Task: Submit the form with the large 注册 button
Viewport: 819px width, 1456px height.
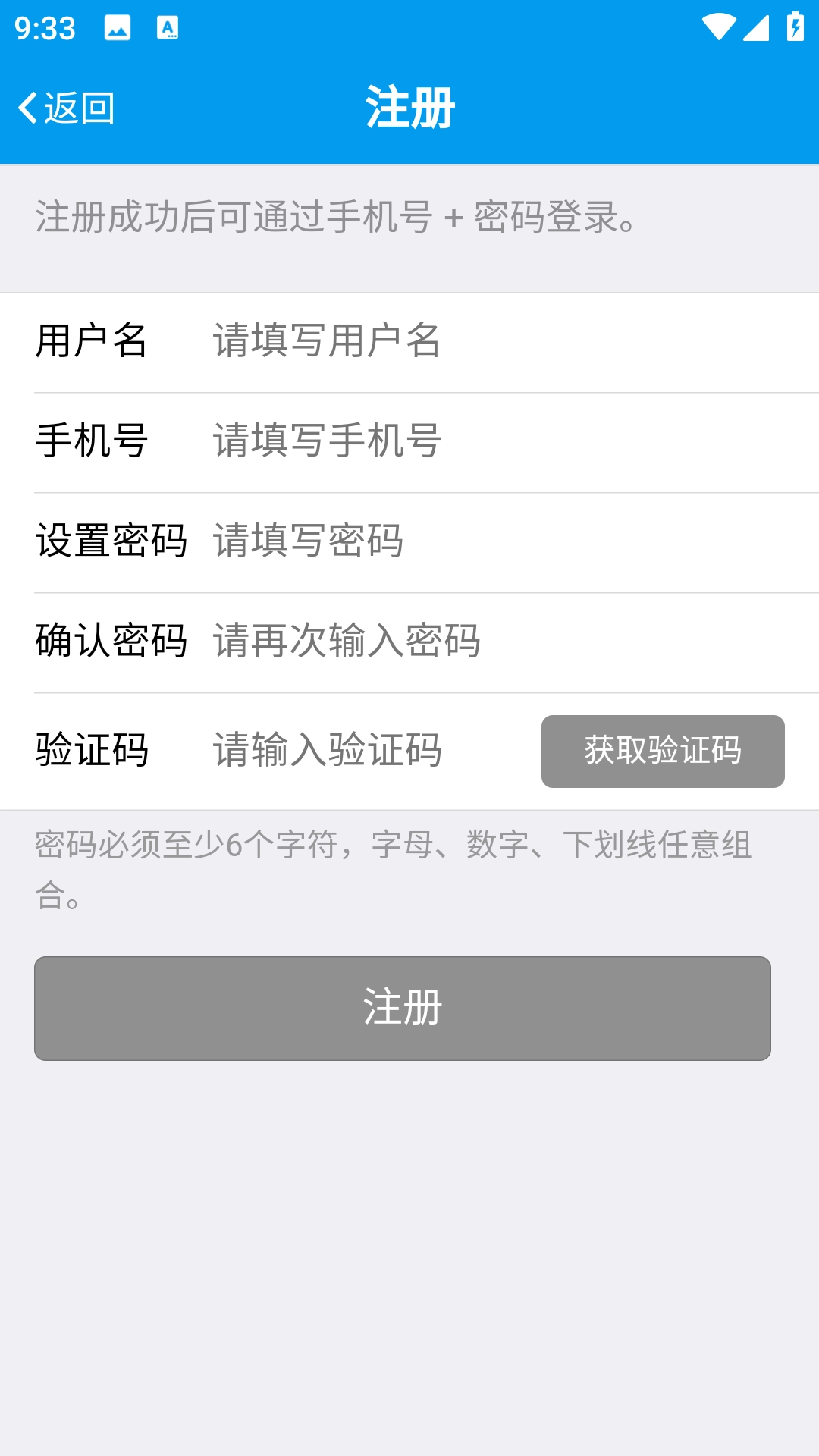Action: 402,1008
